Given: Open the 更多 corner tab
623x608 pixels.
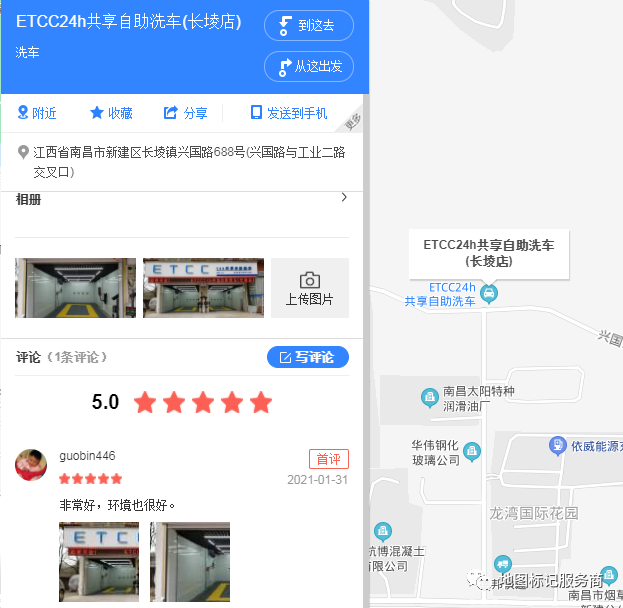Looking at the screenshot, I should (x=351, y=121).
